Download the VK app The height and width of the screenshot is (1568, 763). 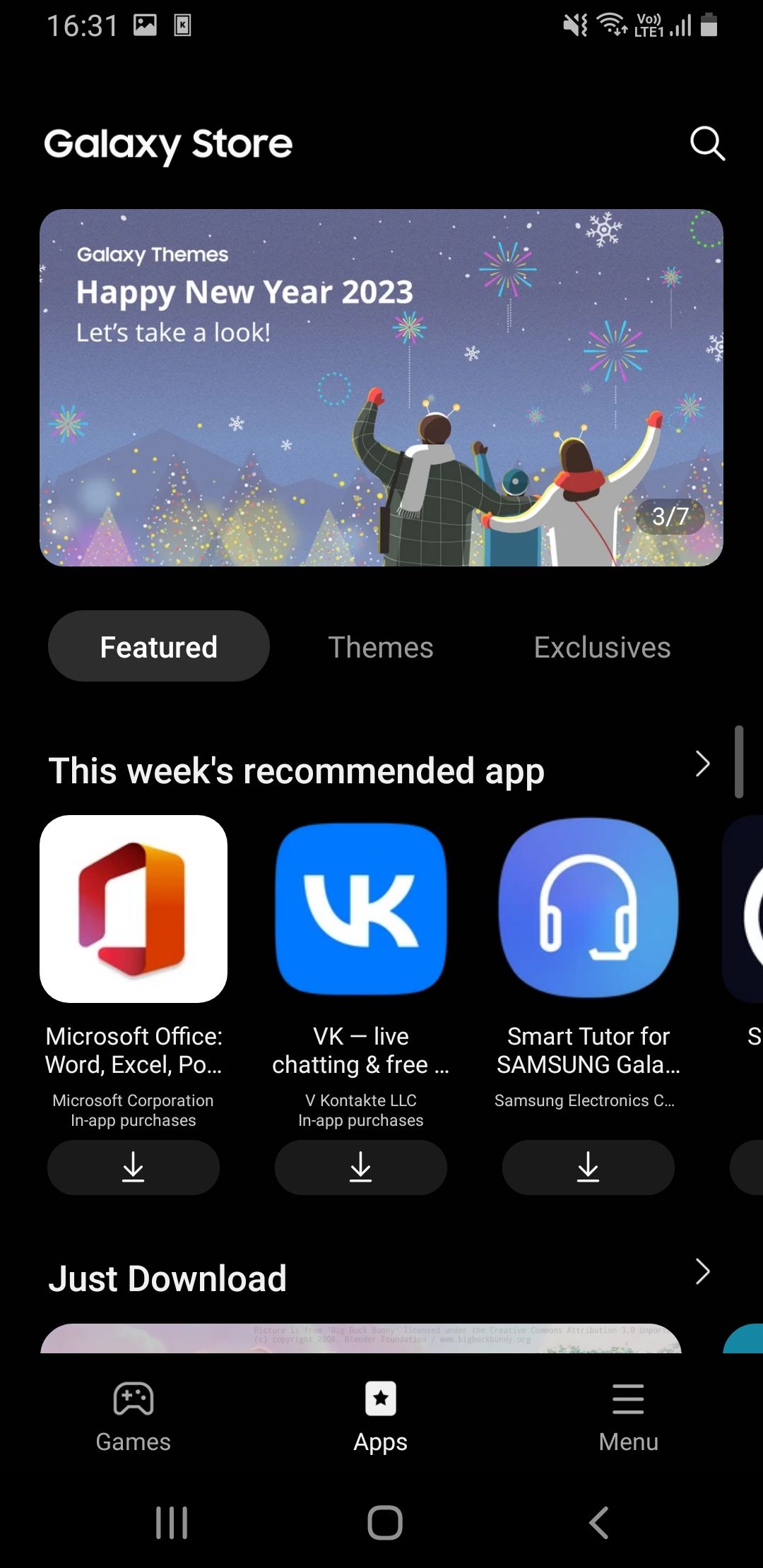361,1167
